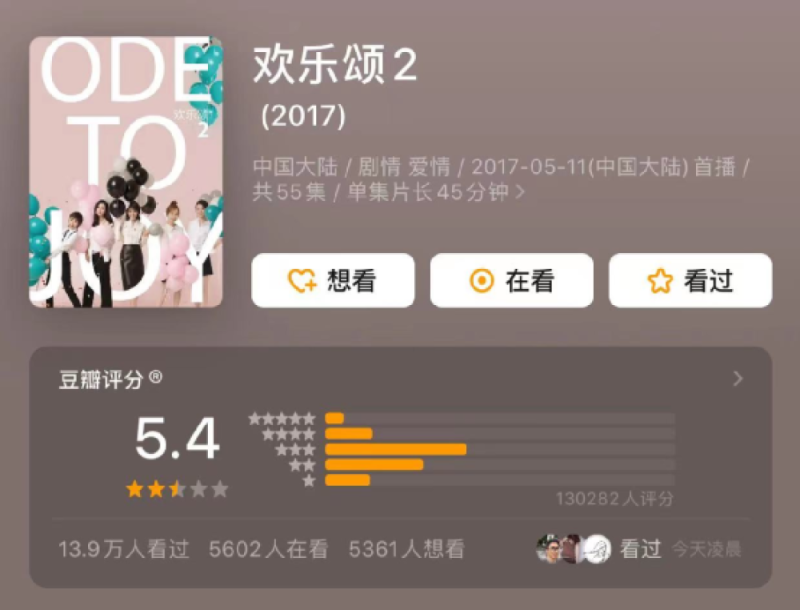
Task: Mark the show as 在看 (watching)
Action: click(x=511, y=281)
